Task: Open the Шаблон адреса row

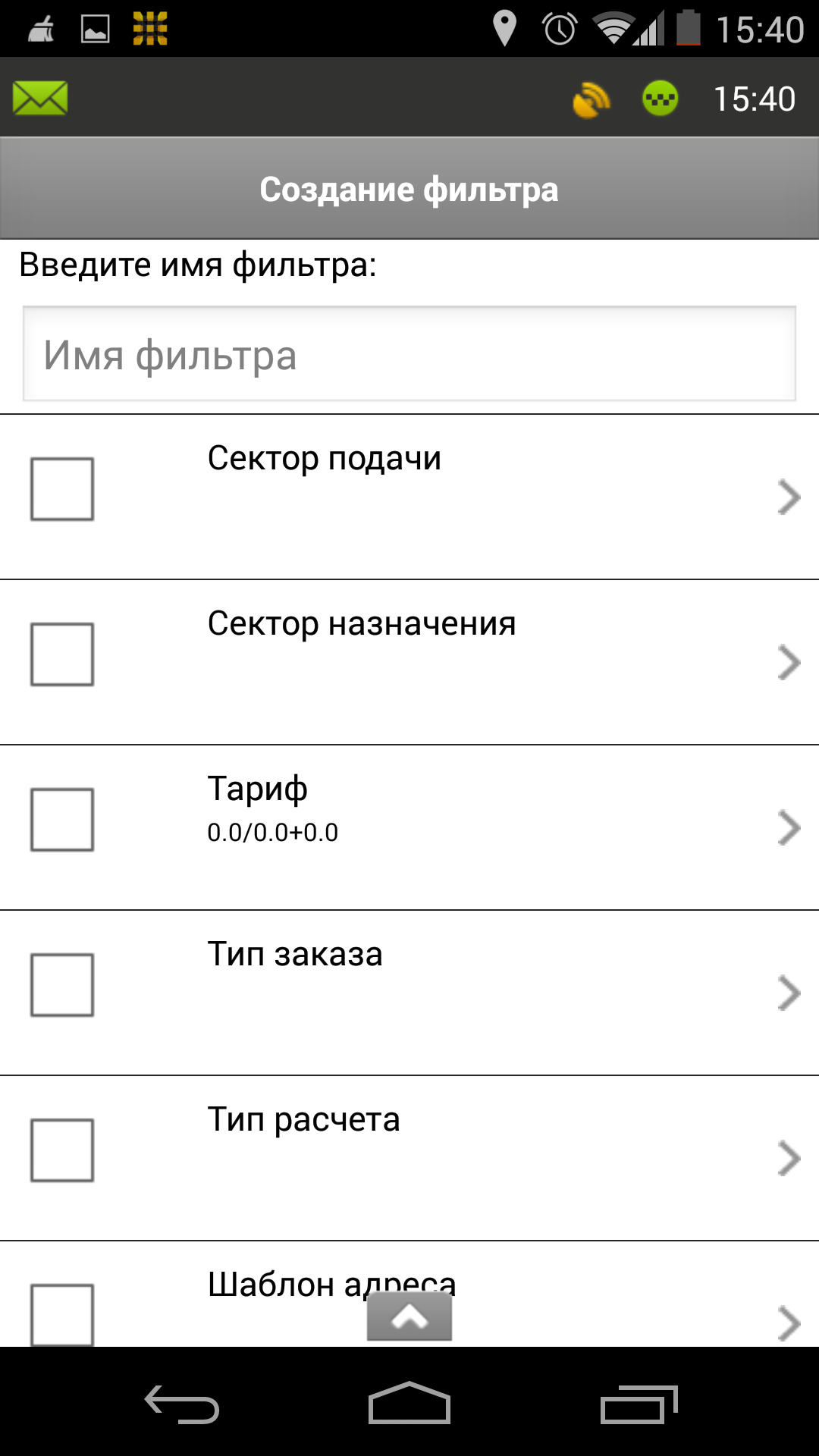Action: [789, 1323]
